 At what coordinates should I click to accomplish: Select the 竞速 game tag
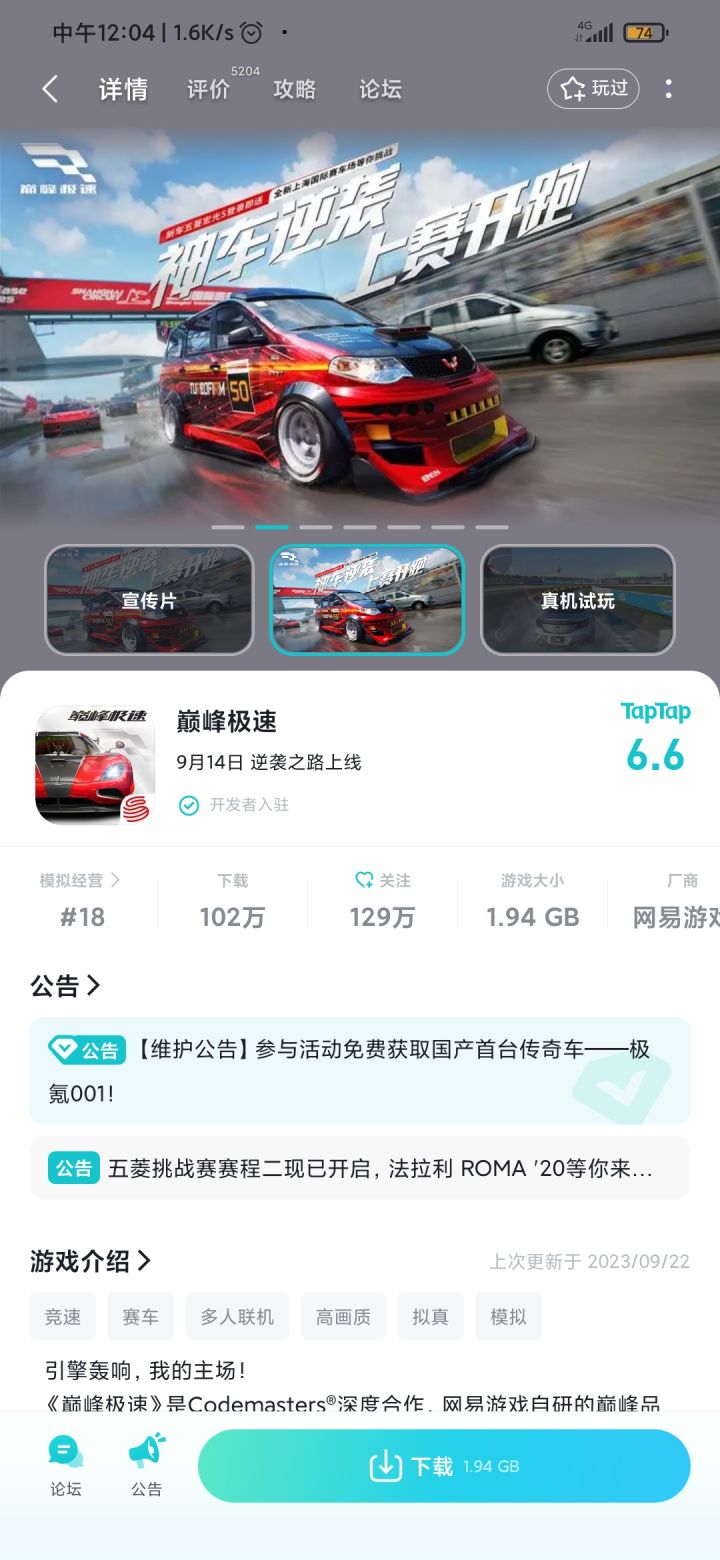coord(62,1316)
